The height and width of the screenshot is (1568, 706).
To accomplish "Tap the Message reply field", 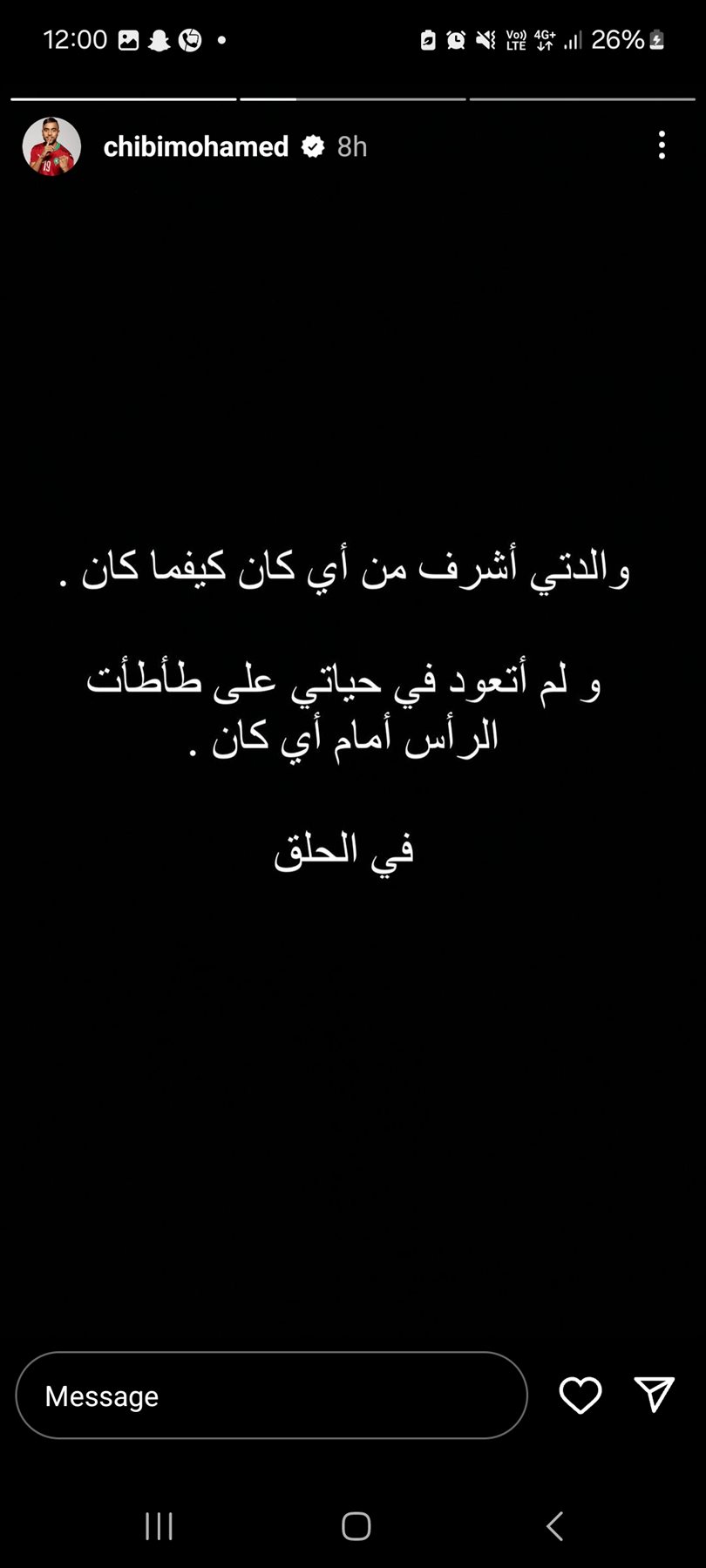I will click(271, 1396).
